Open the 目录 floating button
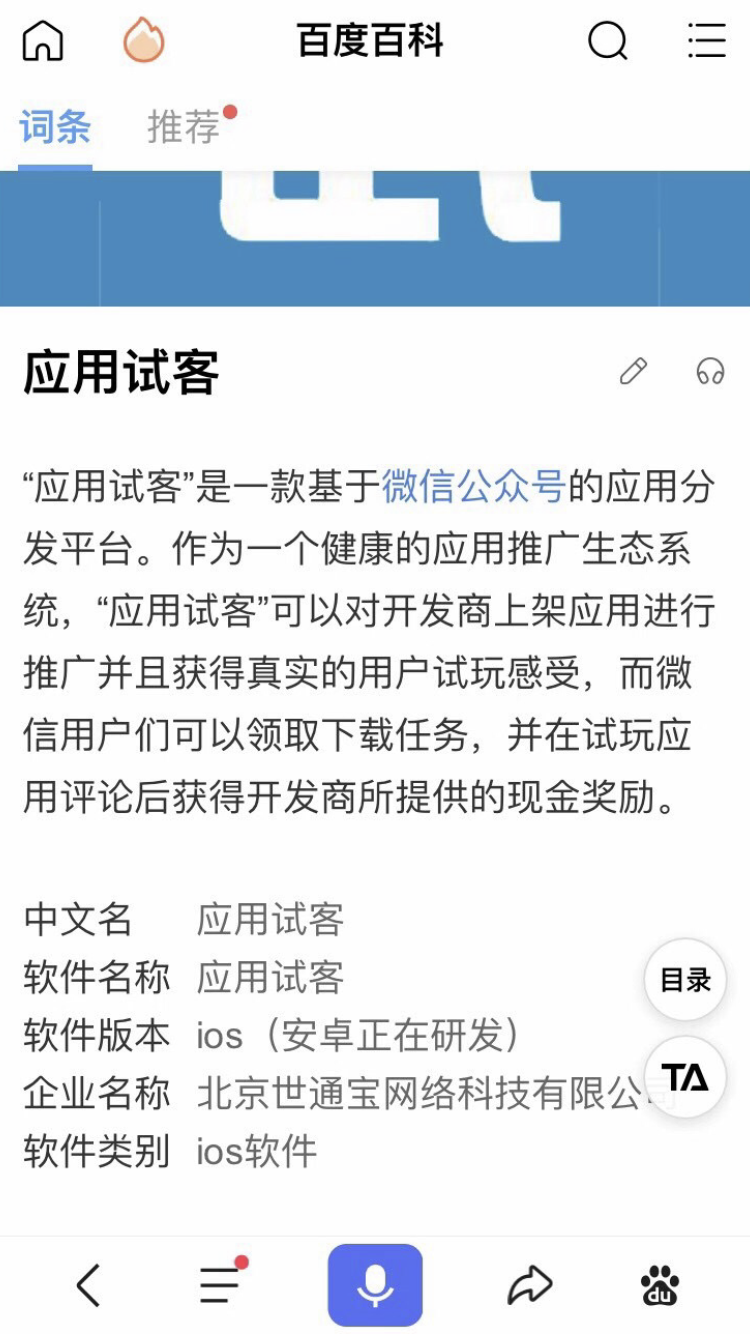The width and height of the screenshot is (750, 1334). [x=685, y=980]
